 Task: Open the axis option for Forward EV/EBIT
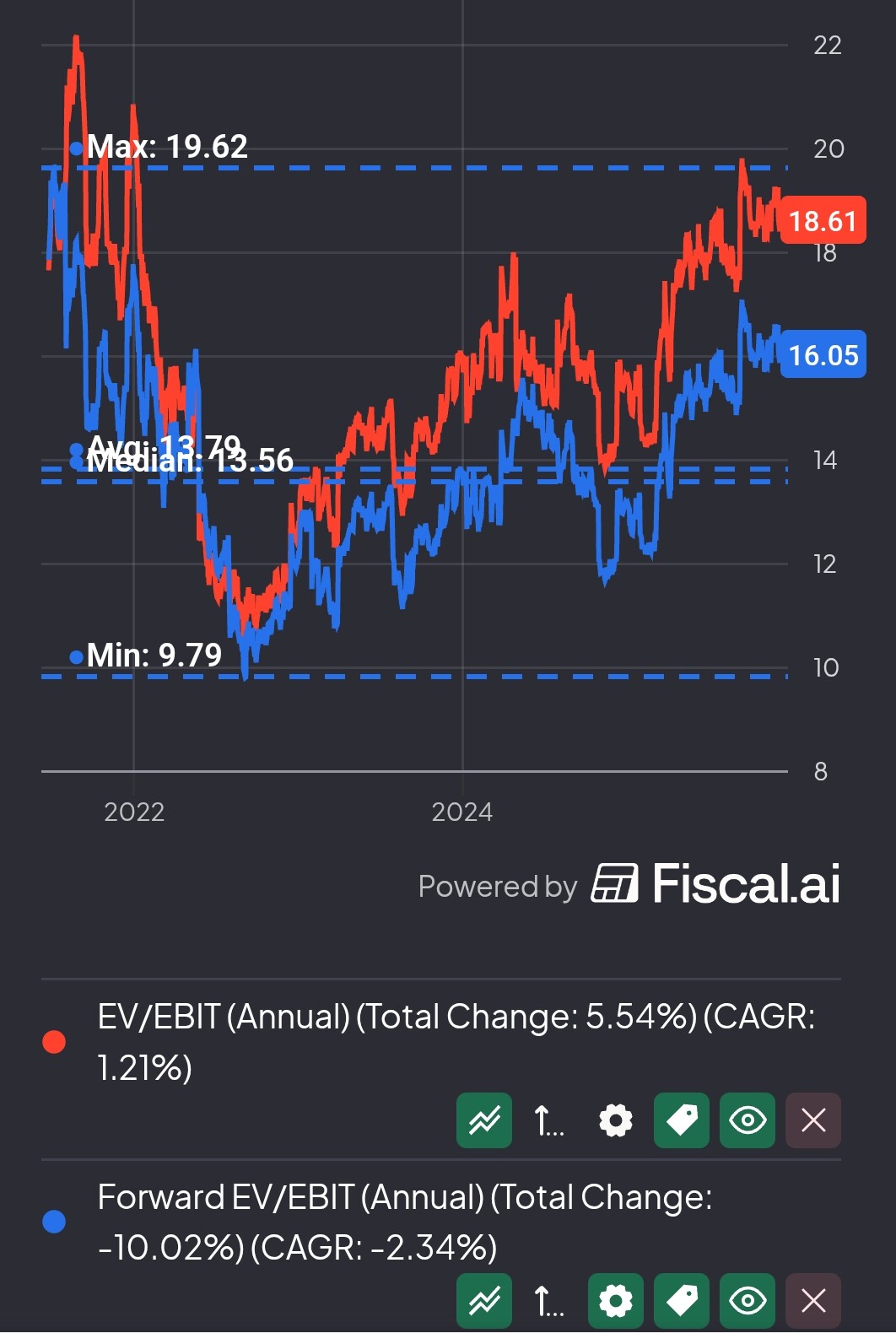pyautogui.click(x=549, y=1301)
